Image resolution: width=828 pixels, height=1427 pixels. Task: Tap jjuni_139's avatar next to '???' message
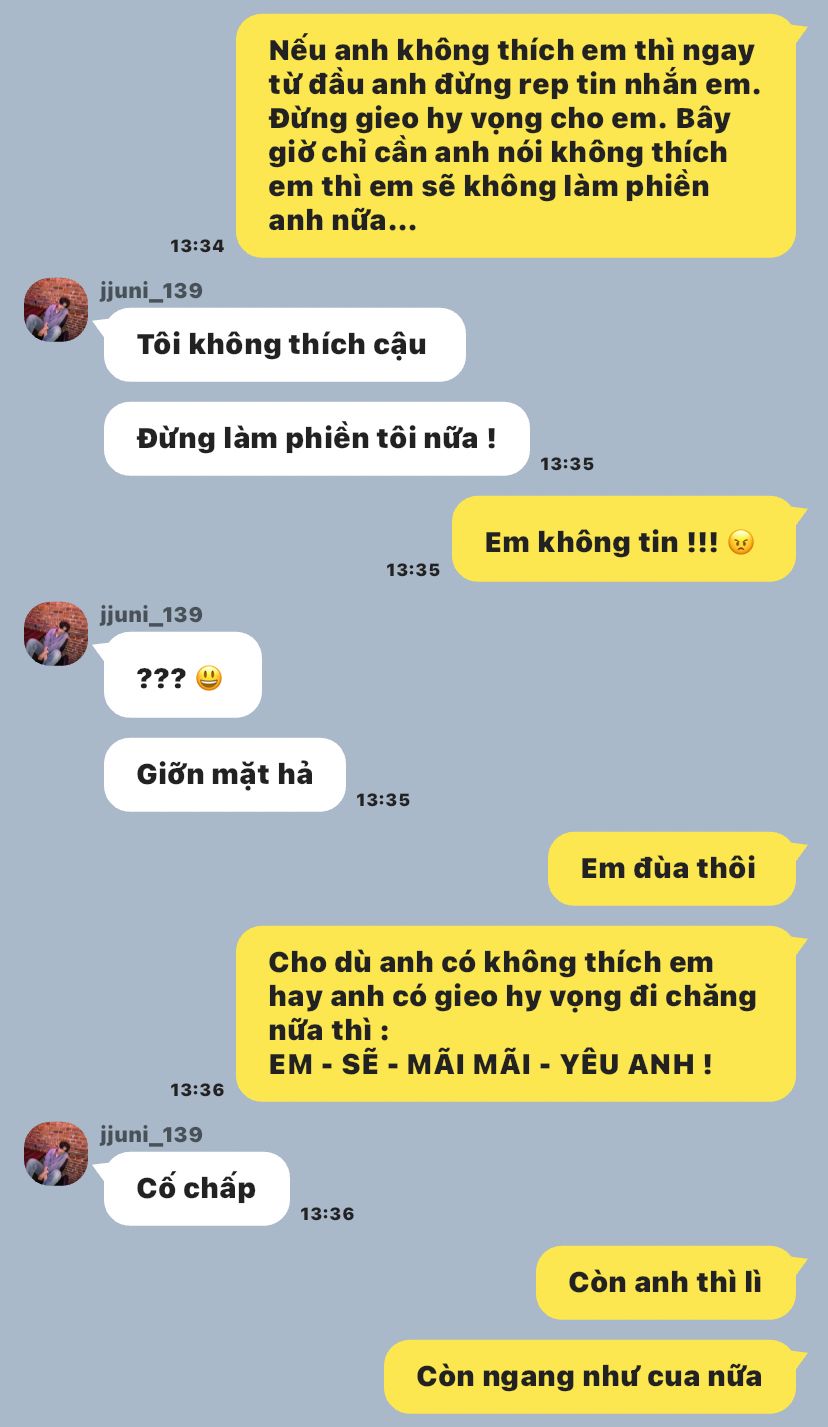56,634
